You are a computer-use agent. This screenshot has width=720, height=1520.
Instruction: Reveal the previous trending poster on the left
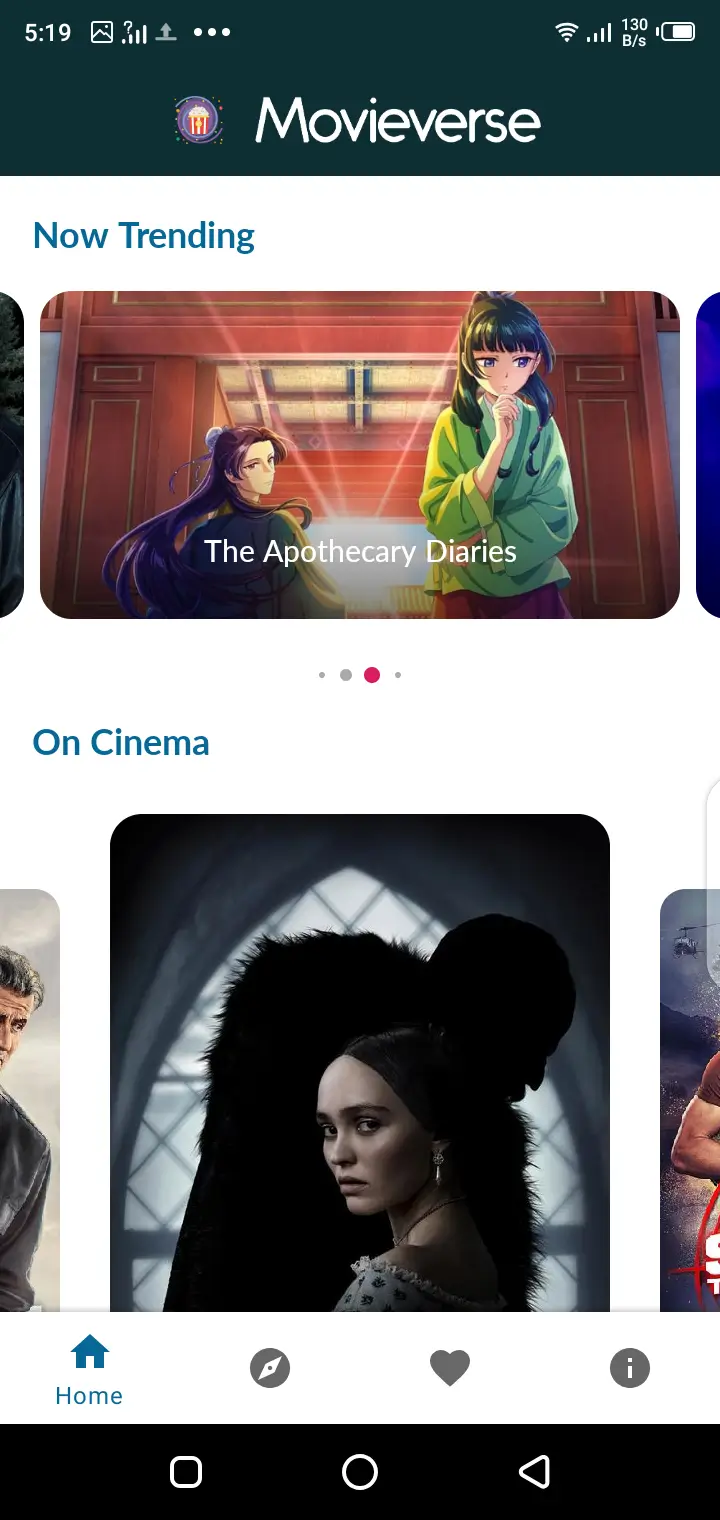click(11, 455)
